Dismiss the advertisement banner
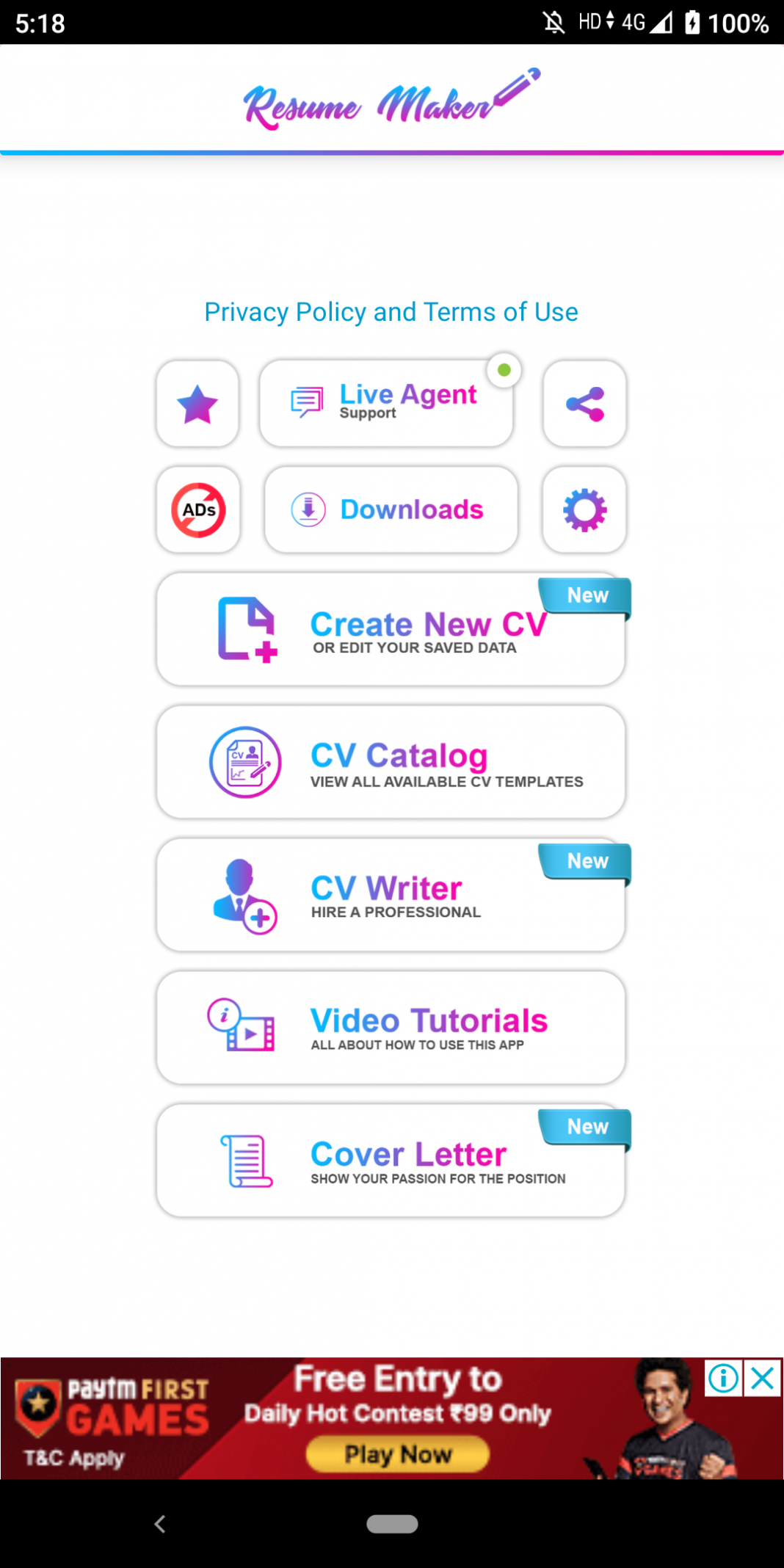This screenshot has height=1568, width=784. (761, 1379)
